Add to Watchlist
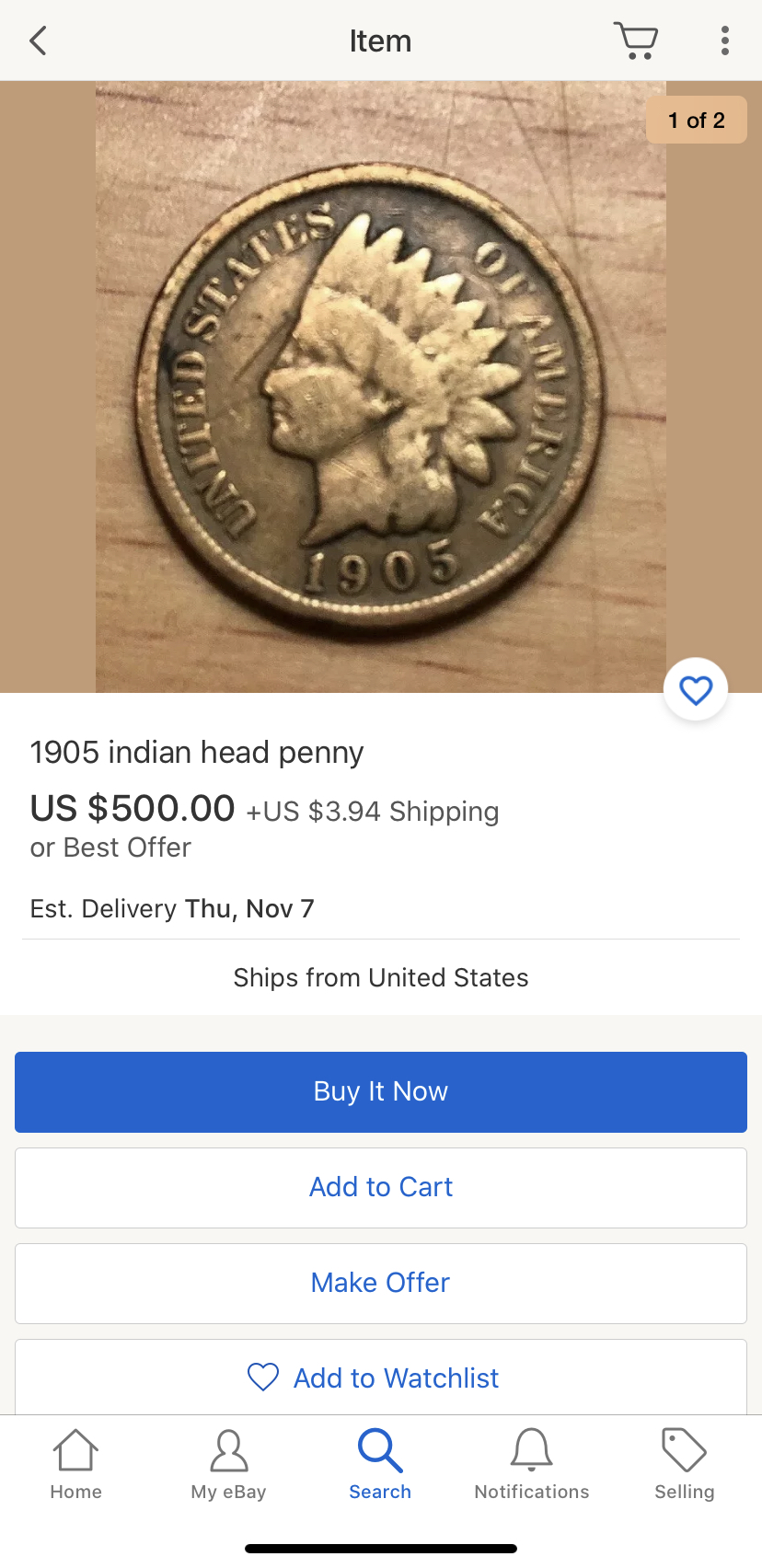 click(x=381, y=1378)
